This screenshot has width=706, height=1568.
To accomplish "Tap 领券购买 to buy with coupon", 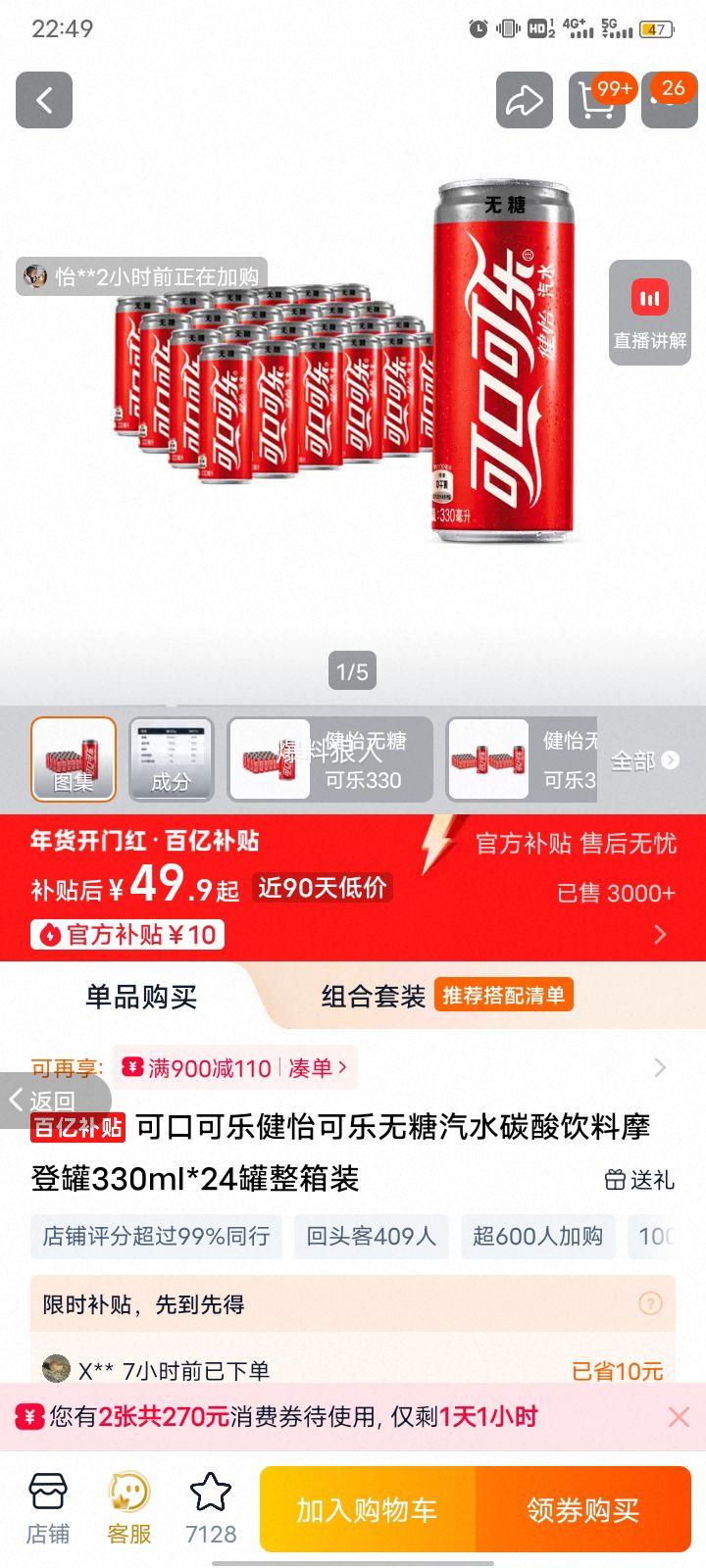I will pyautogui.click(x=583, y=1509).
